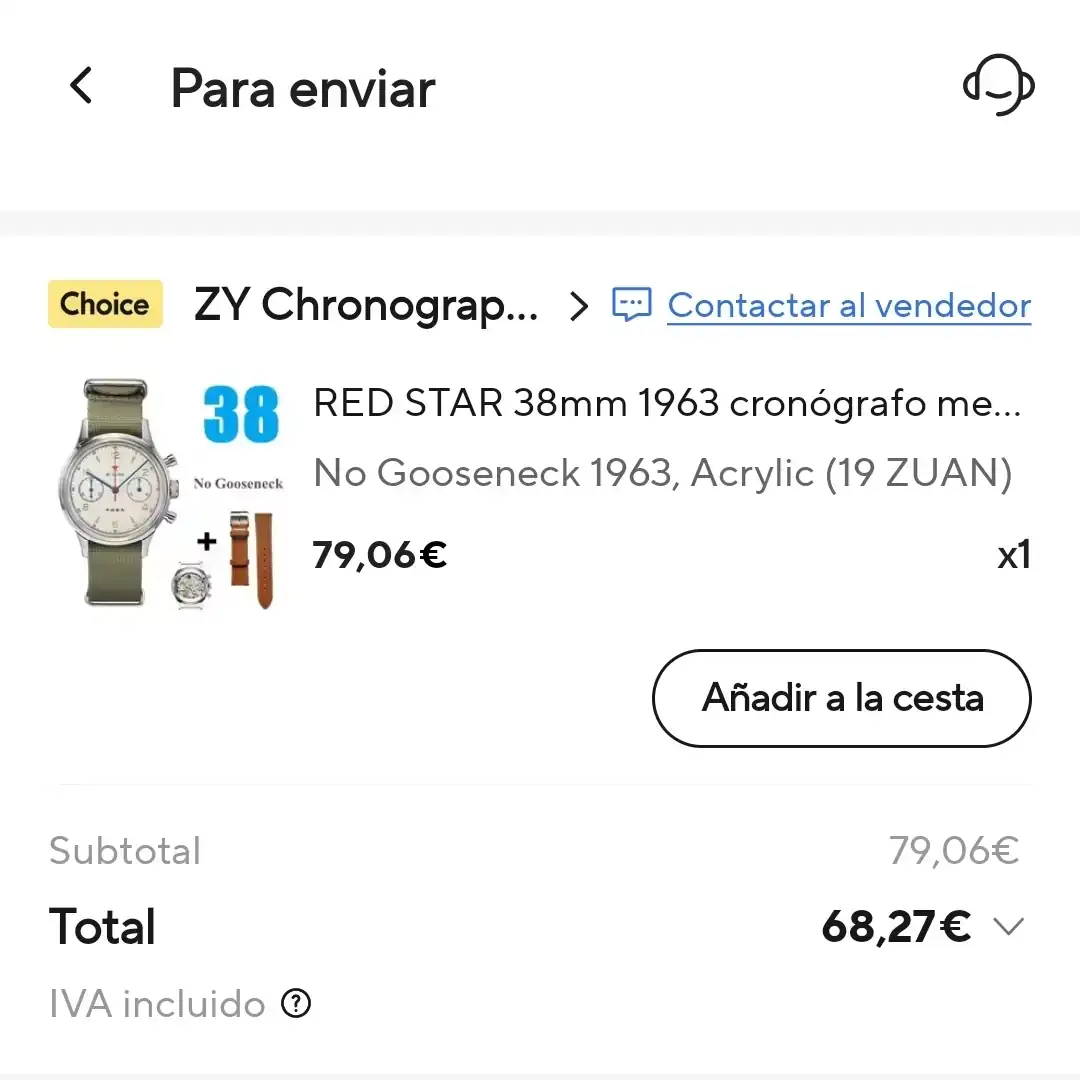Viewport: 1080px width, 1080px height.
Task: Tap Añadir a la cesta button
Action: tap(841, 698)
